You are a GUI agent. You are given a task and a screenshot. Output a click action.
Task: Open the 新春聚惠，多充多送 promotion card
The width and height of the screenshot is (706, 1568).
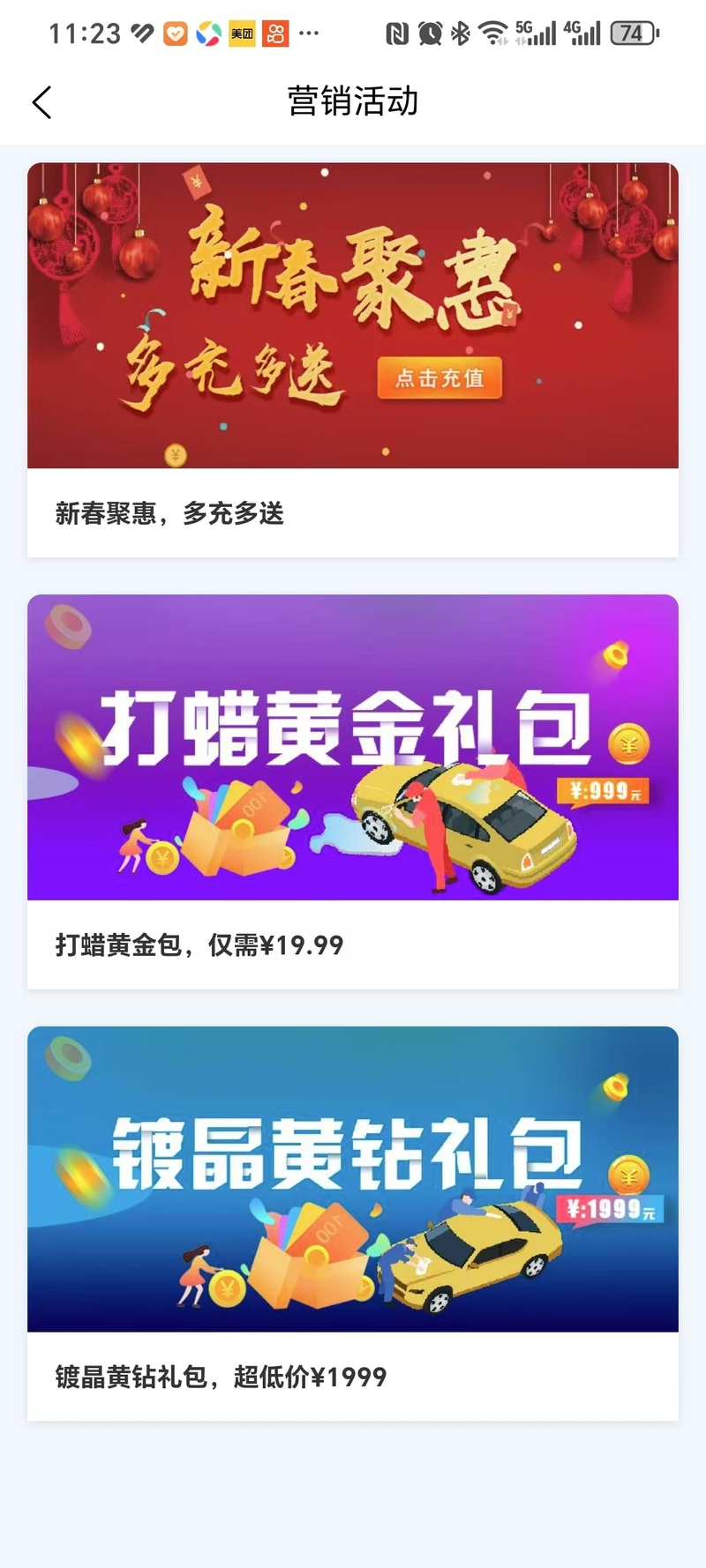pos(353,359)
